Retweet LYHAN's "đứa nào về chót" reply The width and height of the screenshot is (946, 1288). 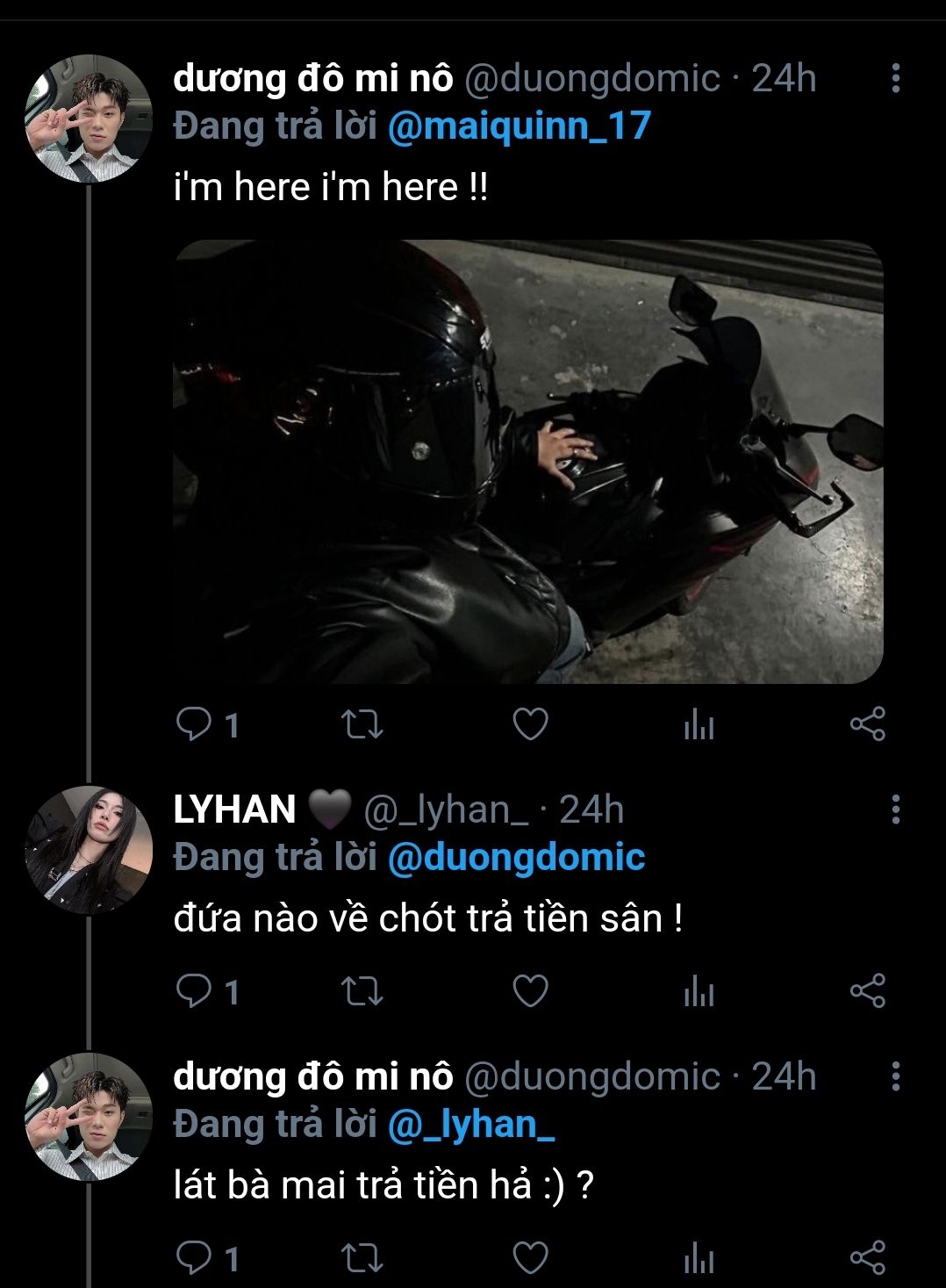(x=362, y=992)
